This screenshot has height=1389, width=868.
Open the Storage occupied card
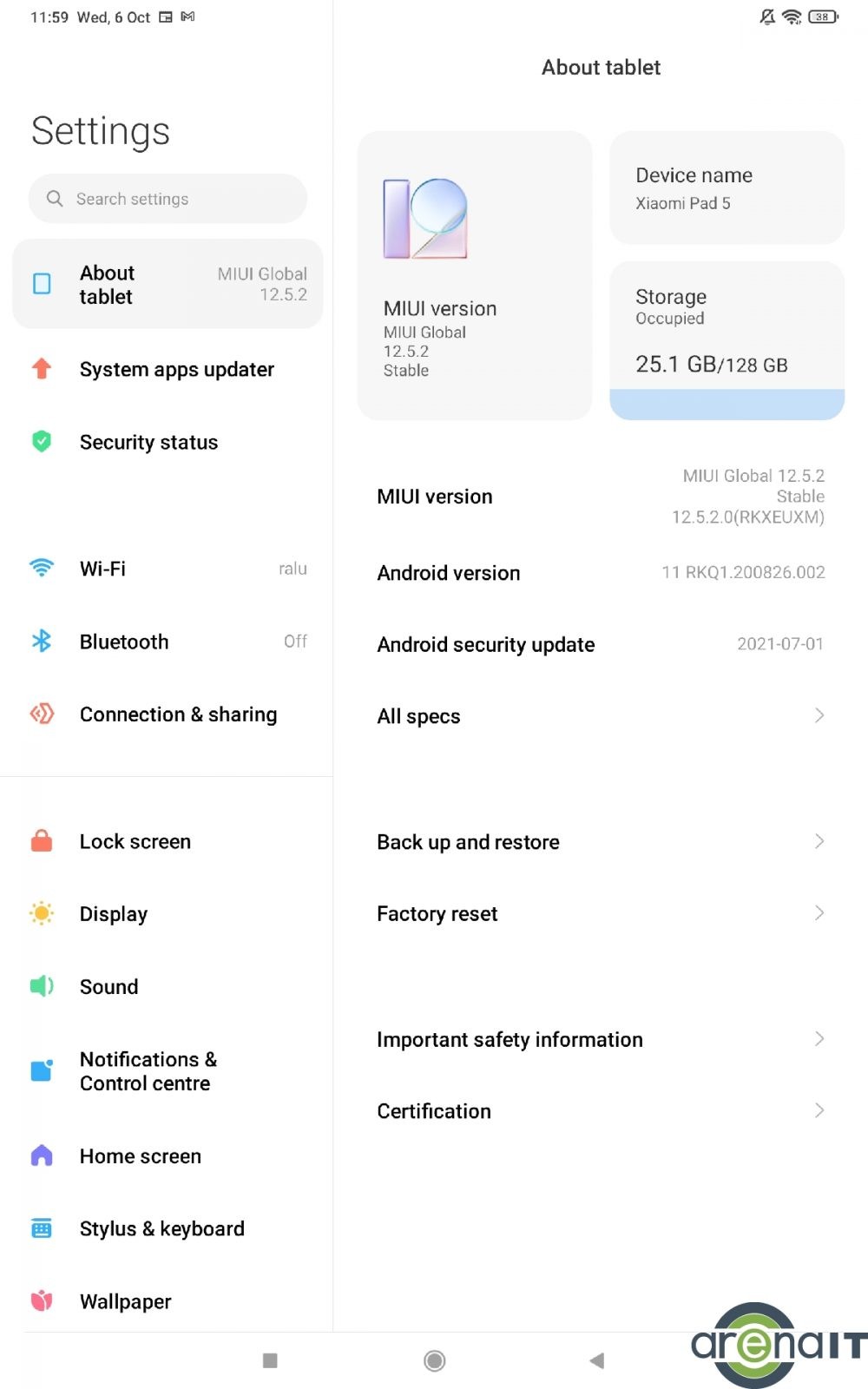[x=727, y=340]
